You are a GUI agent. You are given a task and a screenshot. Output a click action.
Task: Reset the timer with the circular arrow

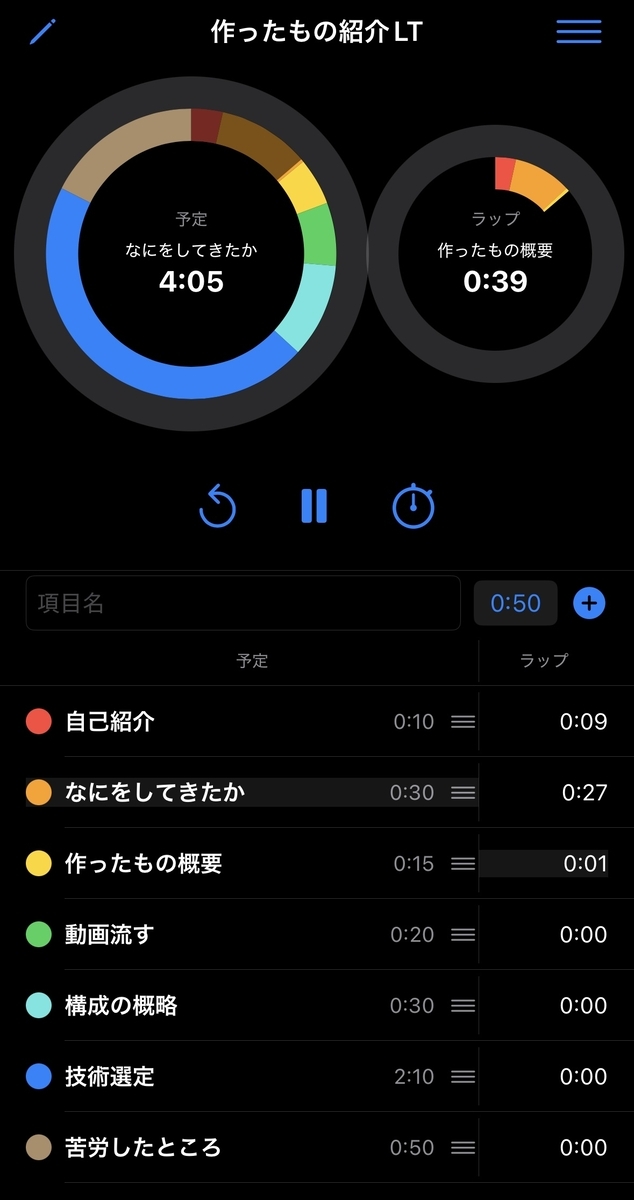(217, 507)
